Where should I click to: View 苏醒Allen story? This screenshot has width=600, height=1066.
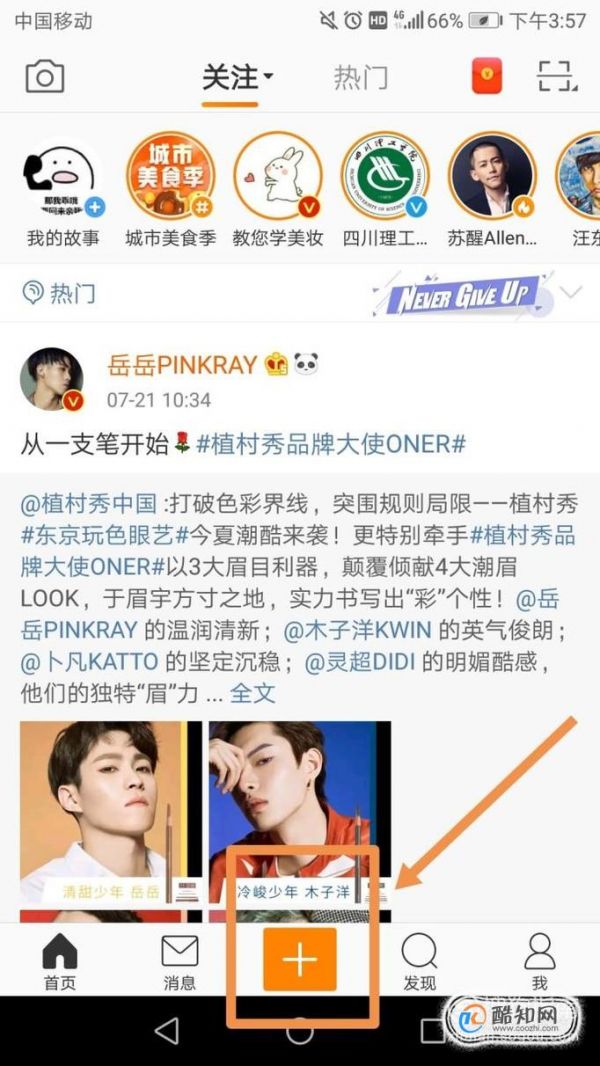492,180
